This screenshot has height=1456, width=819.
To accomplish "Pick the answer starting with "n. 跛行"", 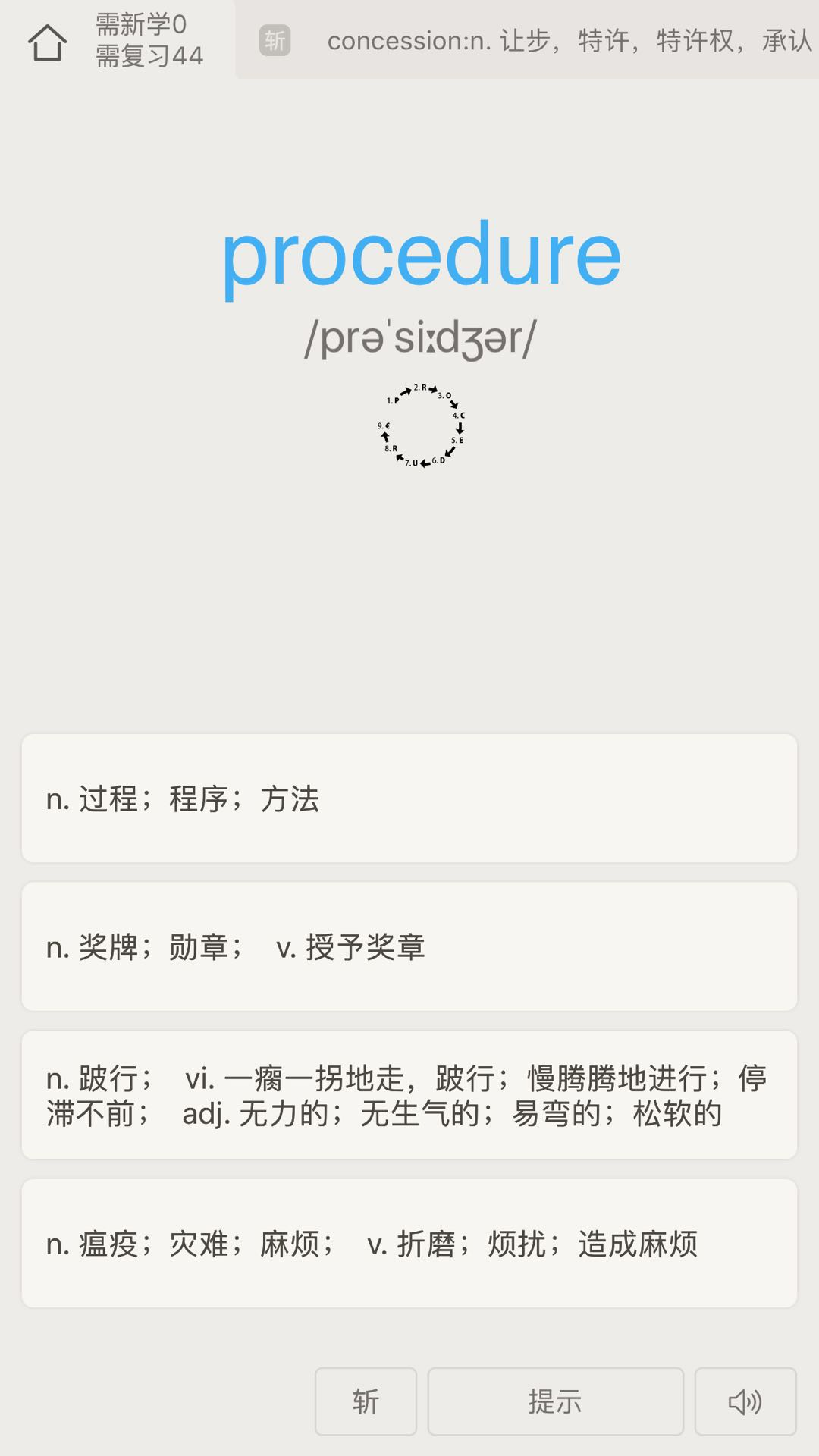I will click(409, 1095).
